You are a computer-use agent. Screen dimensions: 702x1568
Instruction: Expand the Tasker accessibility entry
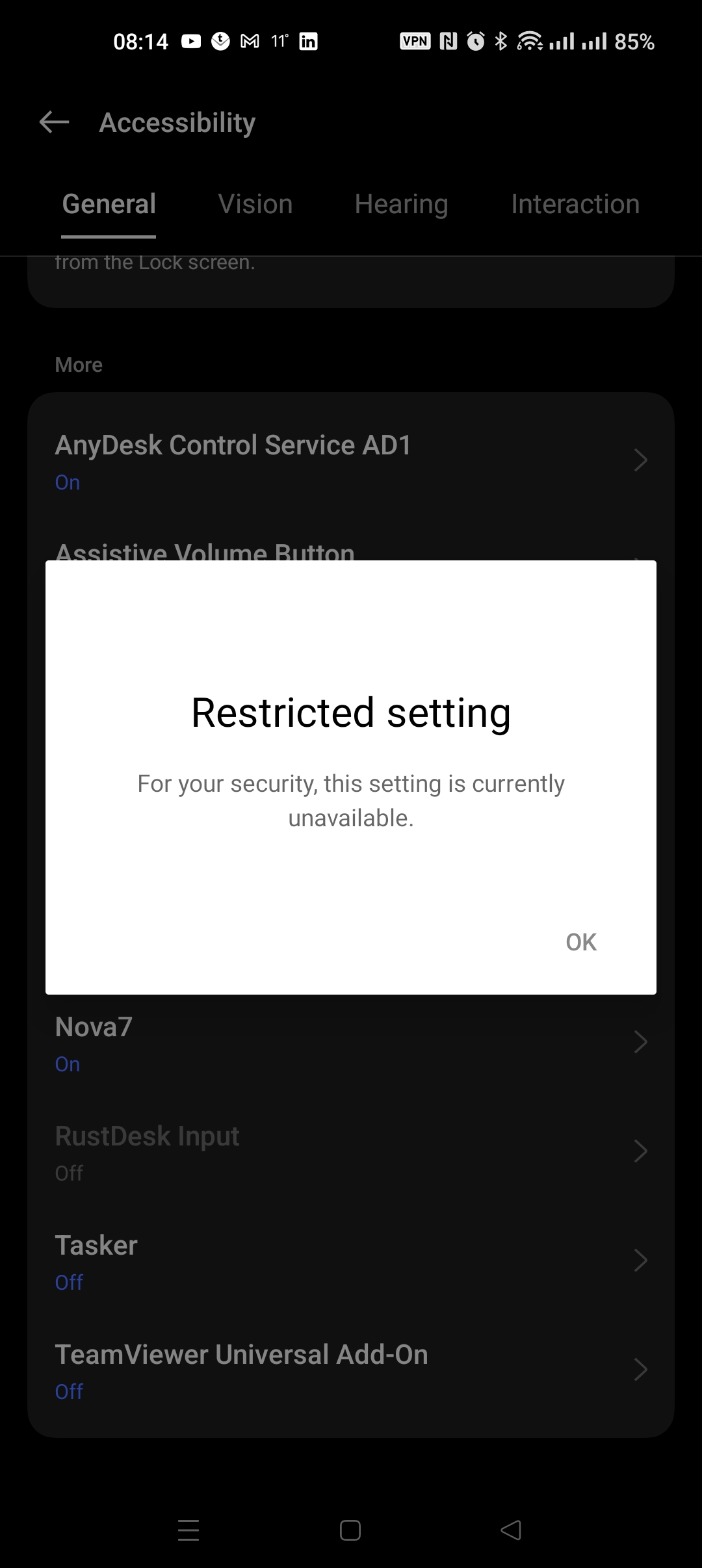[x=641, y=1261]
